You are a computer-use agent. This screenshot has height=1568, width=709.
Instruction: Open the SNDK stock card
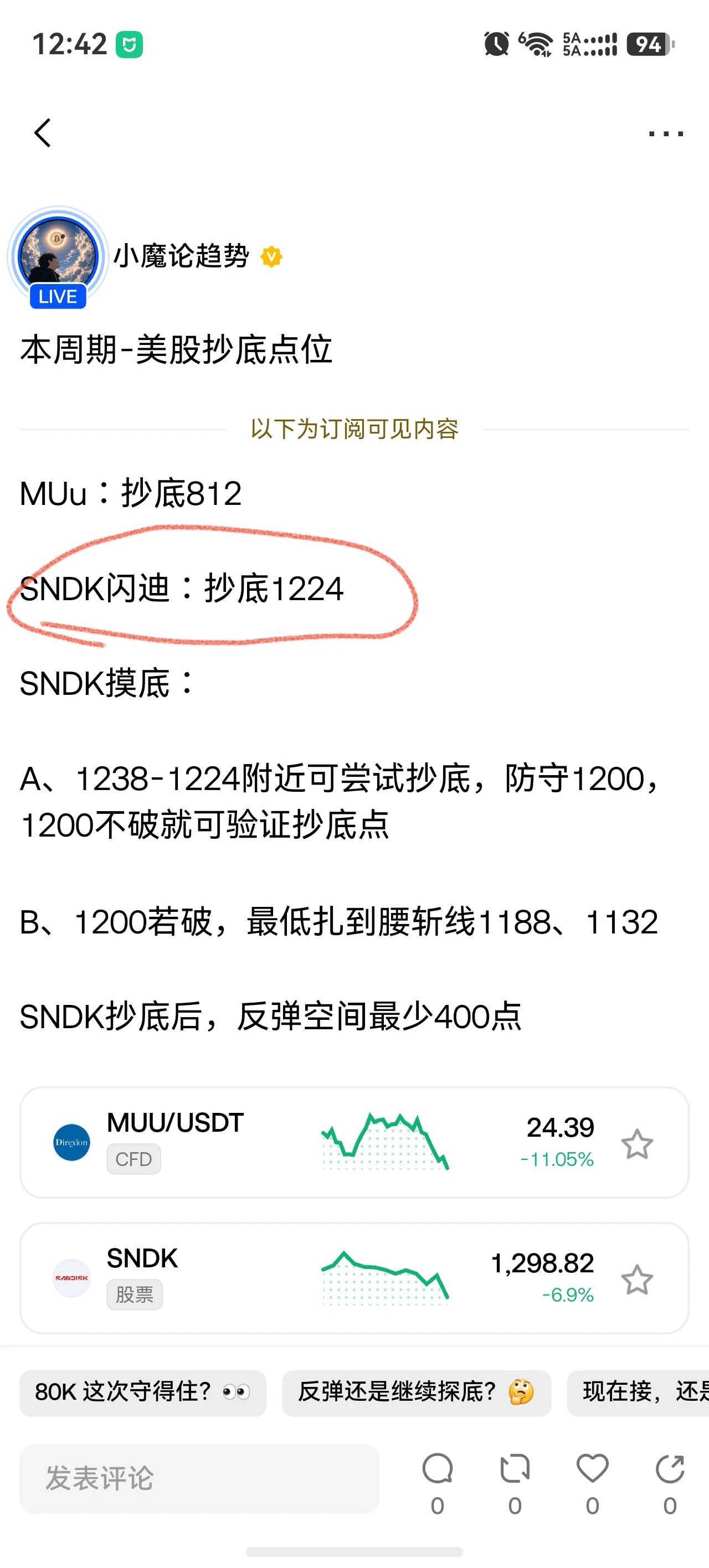(354, 1278)
